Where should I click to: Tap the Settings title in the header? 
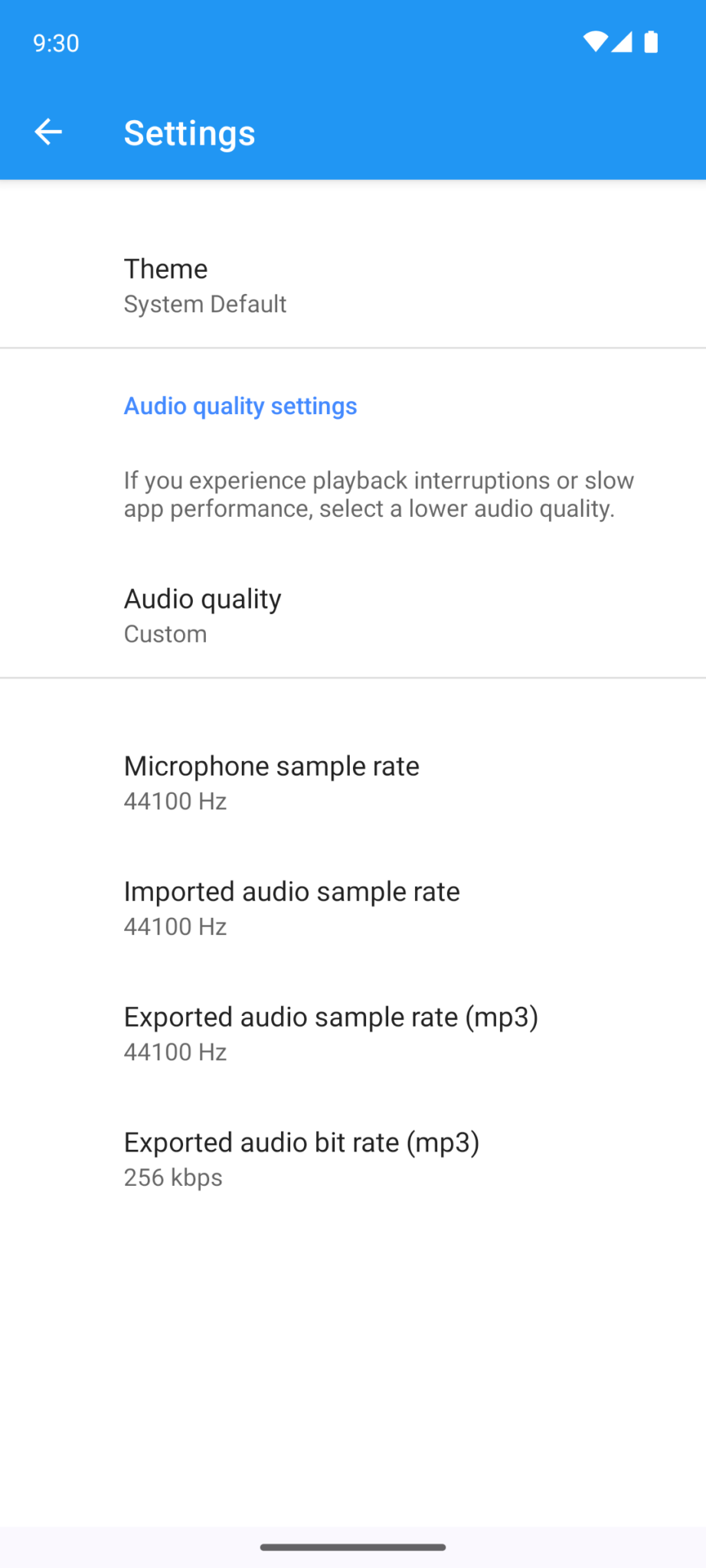pyautogui.click(x=189, y=133)
